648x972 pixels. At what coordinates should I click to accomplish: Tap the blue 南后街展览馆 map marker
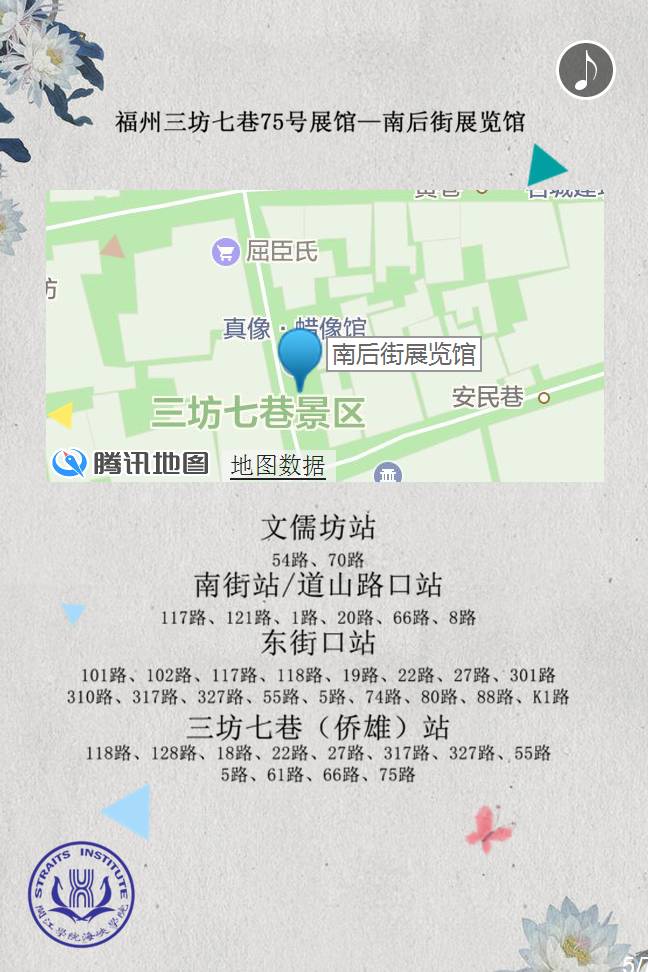coord(299,357)
